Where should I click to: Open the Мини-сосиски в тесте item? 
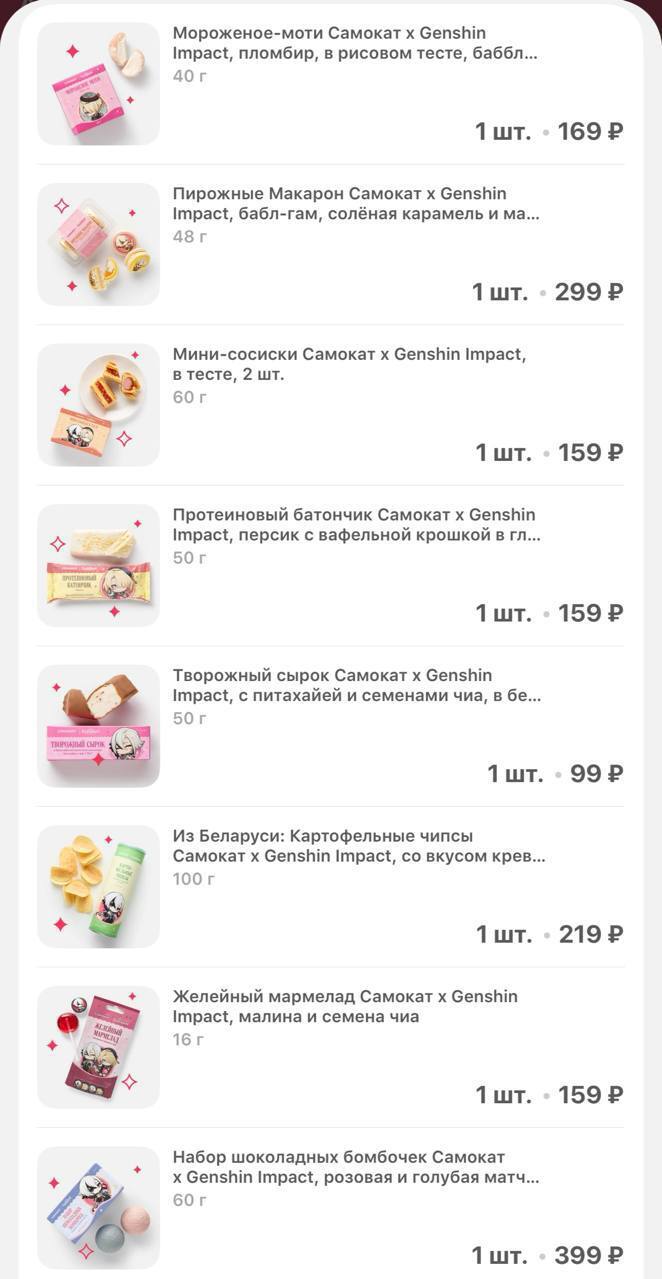tap(349, 364)
